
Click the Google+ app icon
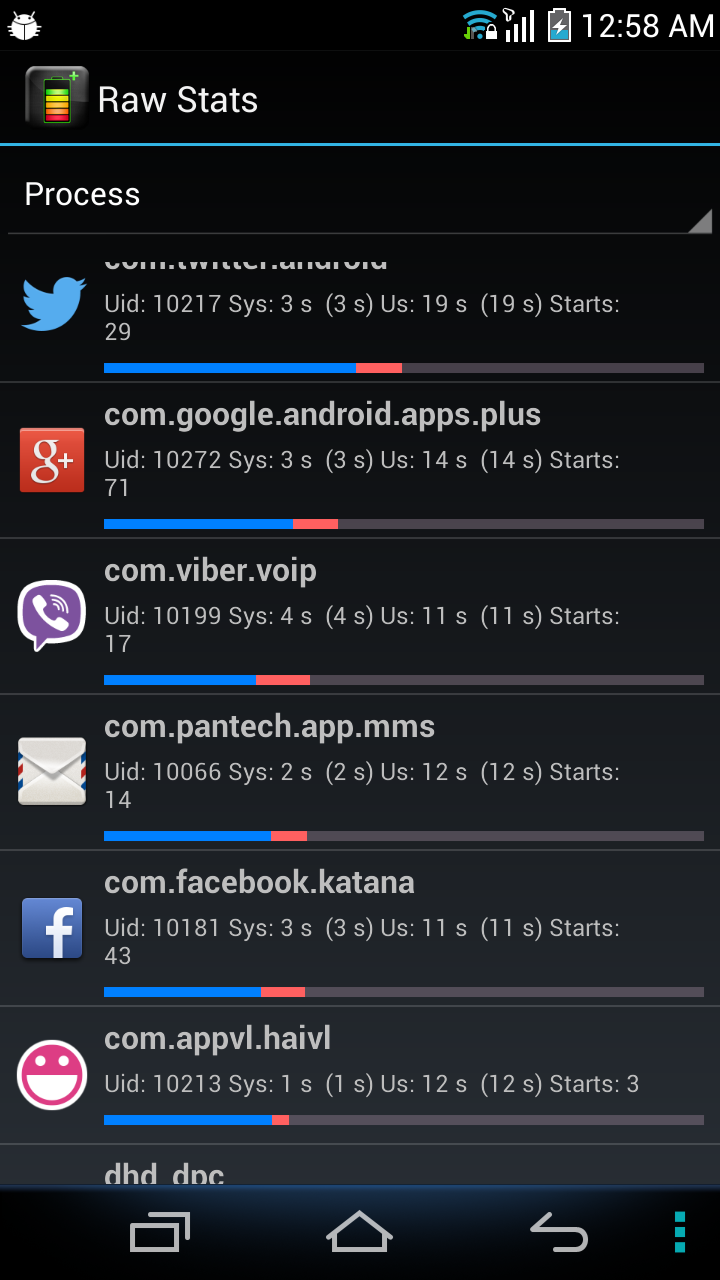[51, 461]
